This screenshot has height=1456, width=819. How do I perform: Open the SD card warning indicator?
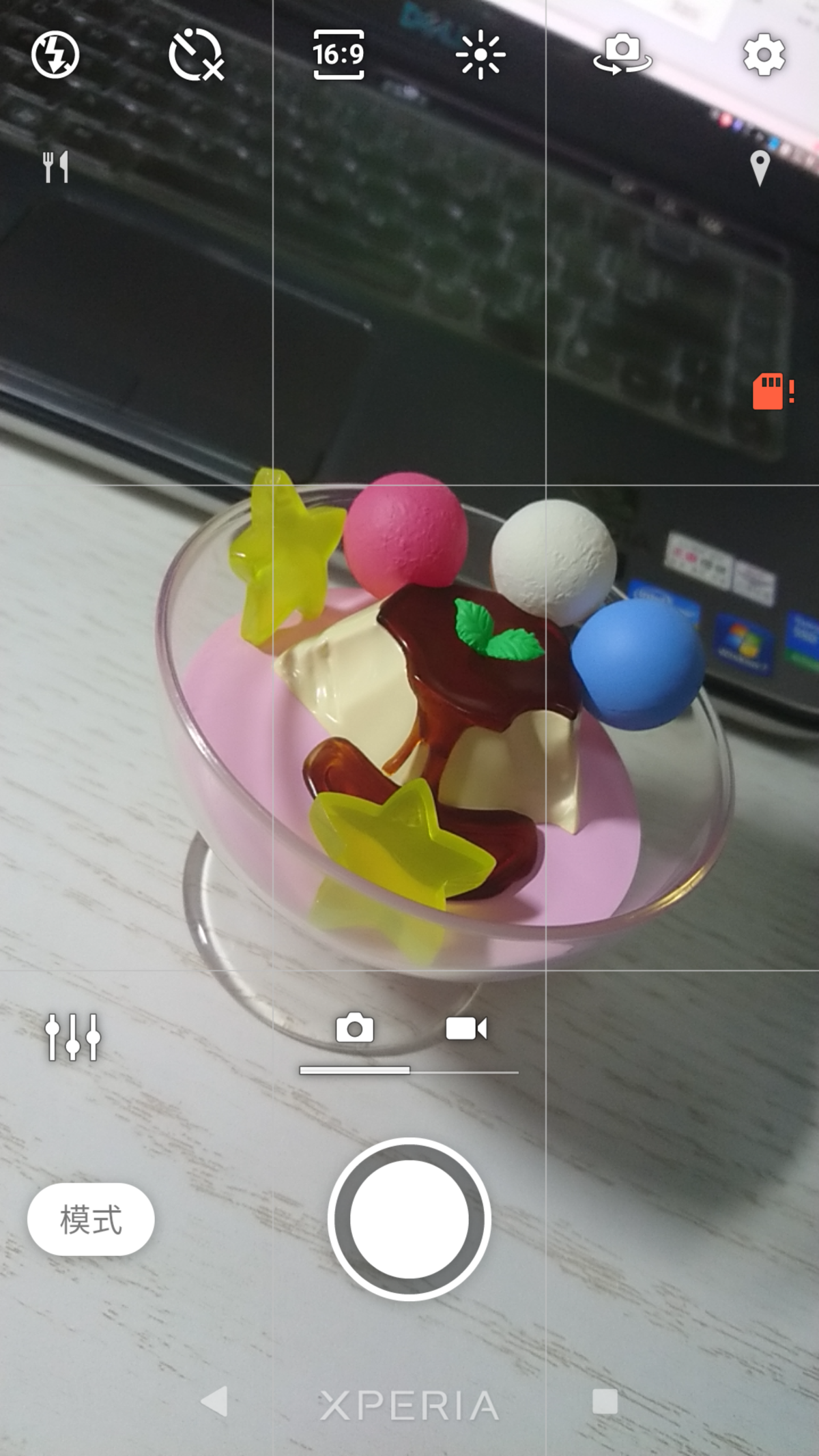pos(772,391)
